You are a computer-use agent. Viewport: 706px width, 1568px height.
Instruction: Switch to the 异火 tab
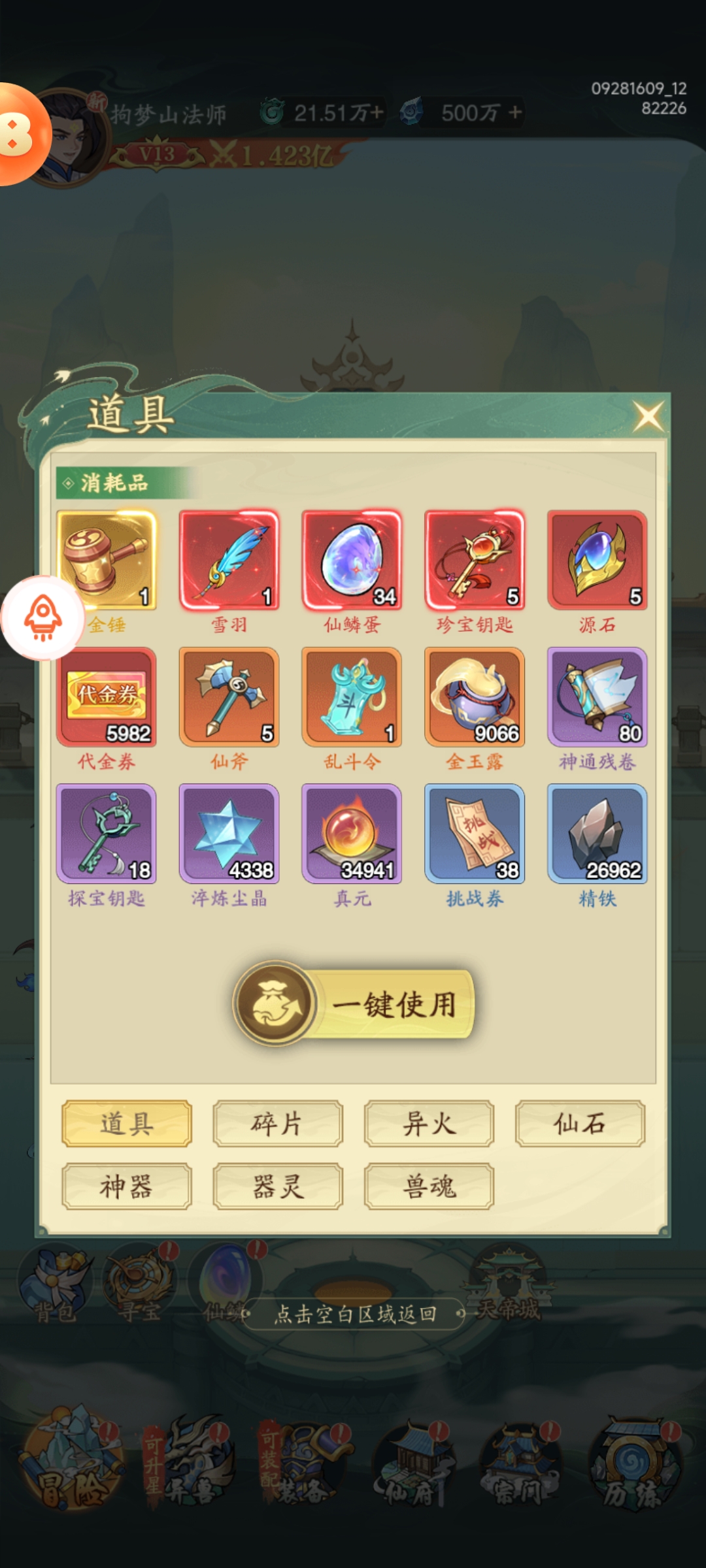[x=428, y=1124]
